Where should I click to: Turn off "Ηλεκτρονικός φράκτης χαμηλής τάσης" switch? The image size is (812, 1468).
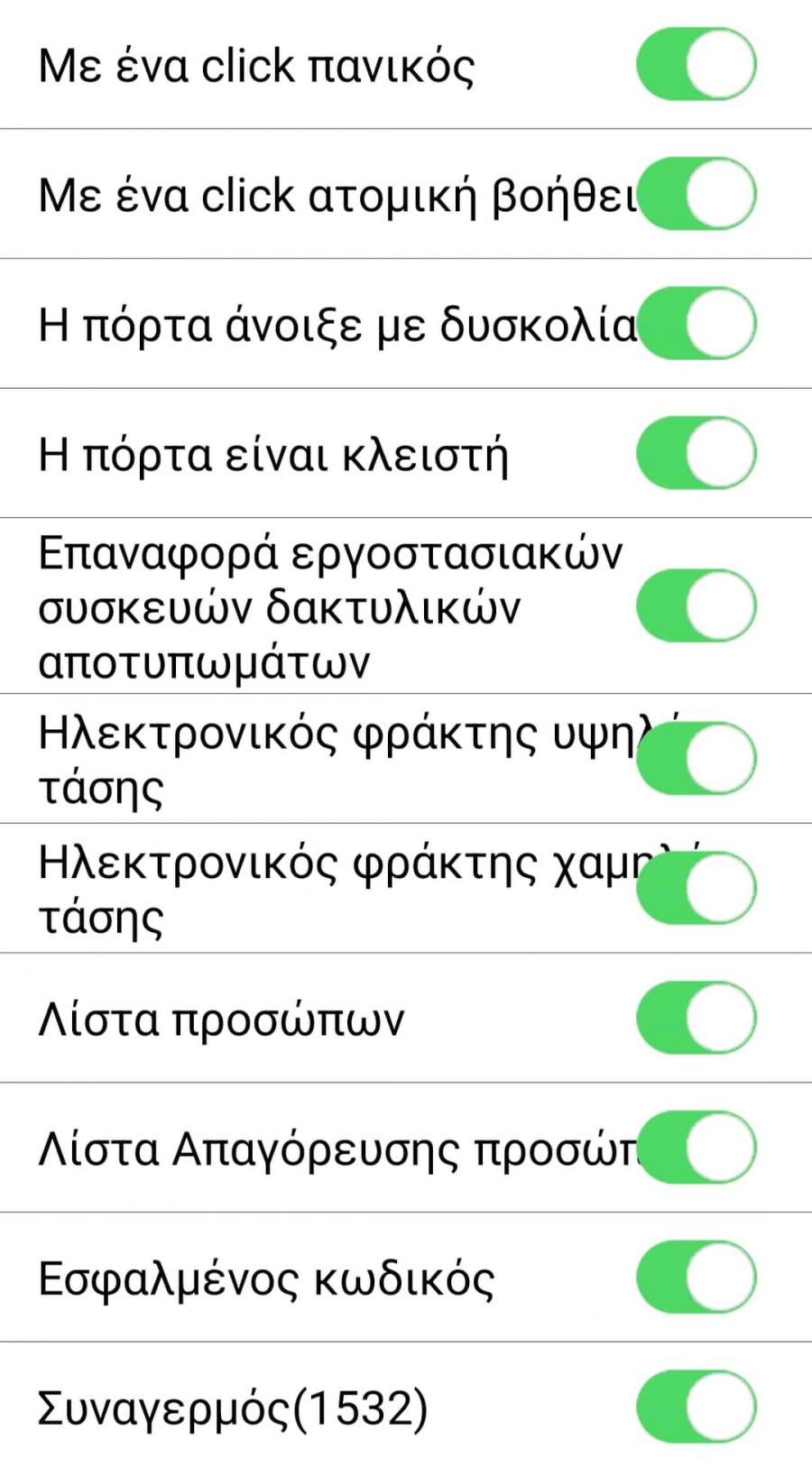pyautogui.click(x=696, y=888)
